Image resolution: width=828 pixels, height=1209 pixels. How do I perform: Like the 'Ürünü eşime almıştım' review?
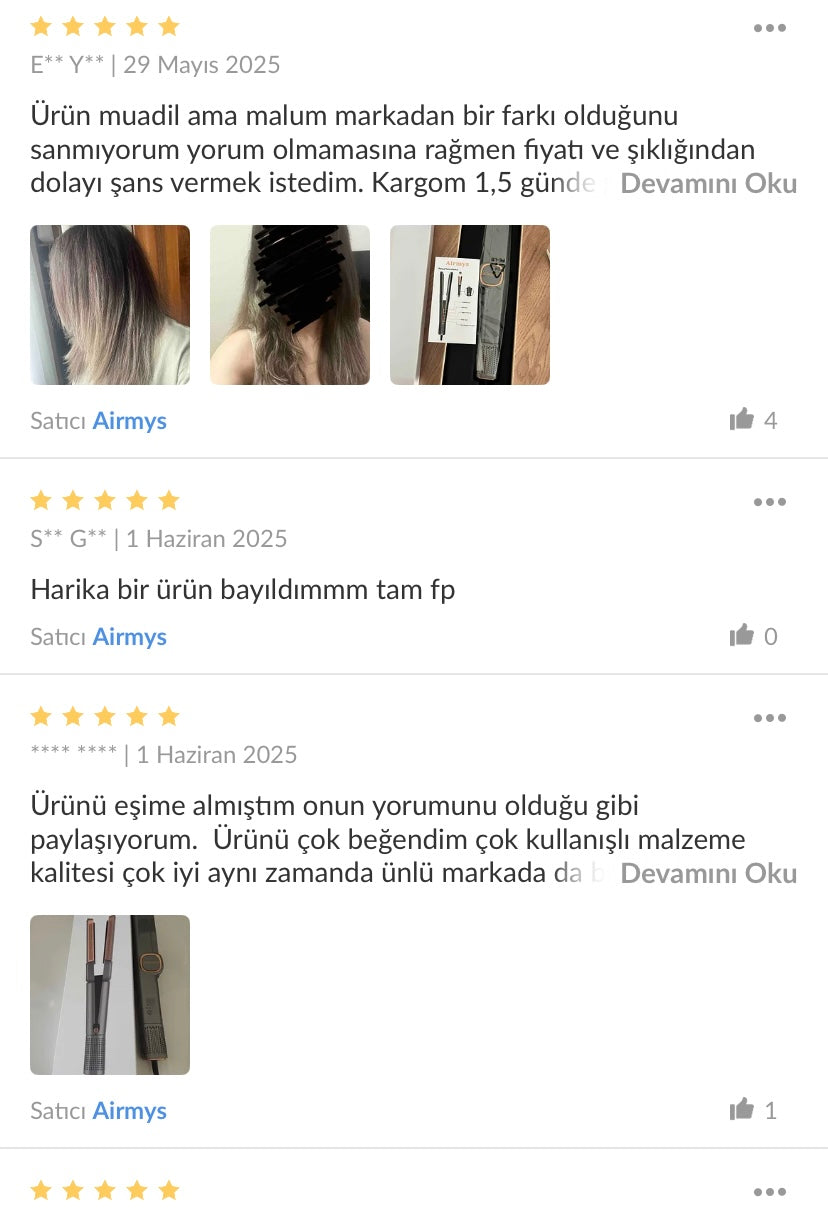(x=742, y=1110)
